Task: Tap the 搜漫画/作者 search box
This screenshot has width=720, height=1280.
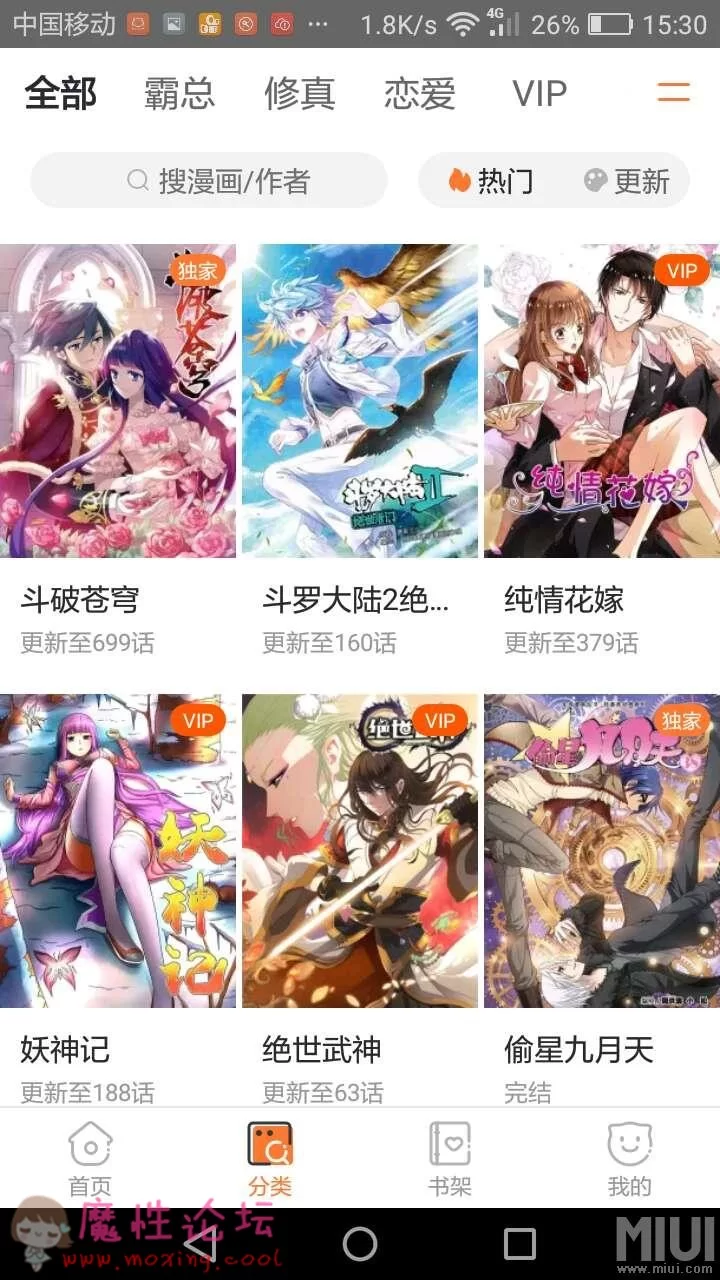Action: pos(209,181)
